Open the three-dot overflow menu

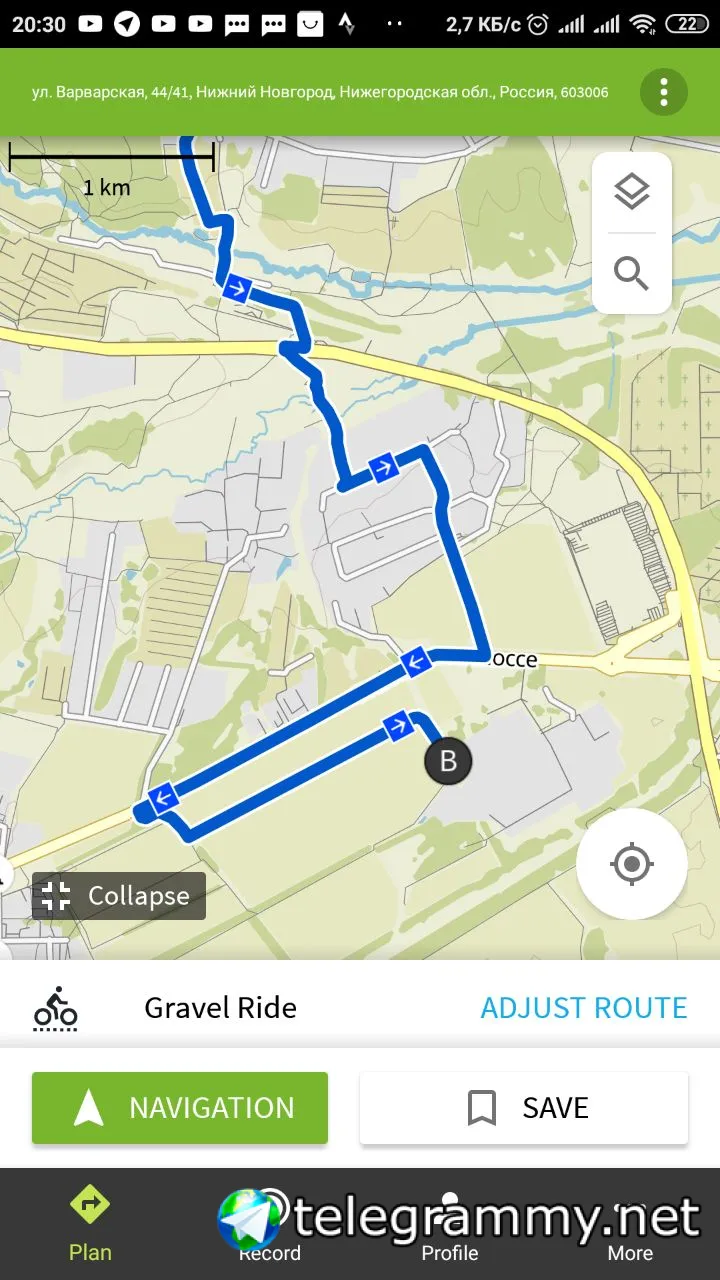click(663, 92)
